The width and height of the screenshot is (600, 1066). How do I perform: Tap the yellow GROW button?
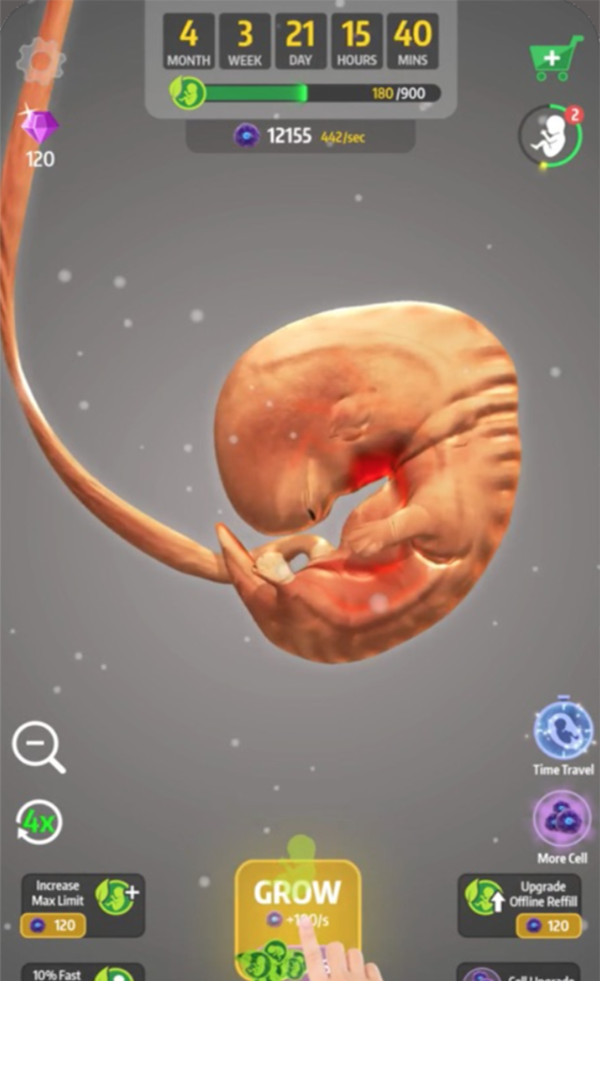[298, 906]
